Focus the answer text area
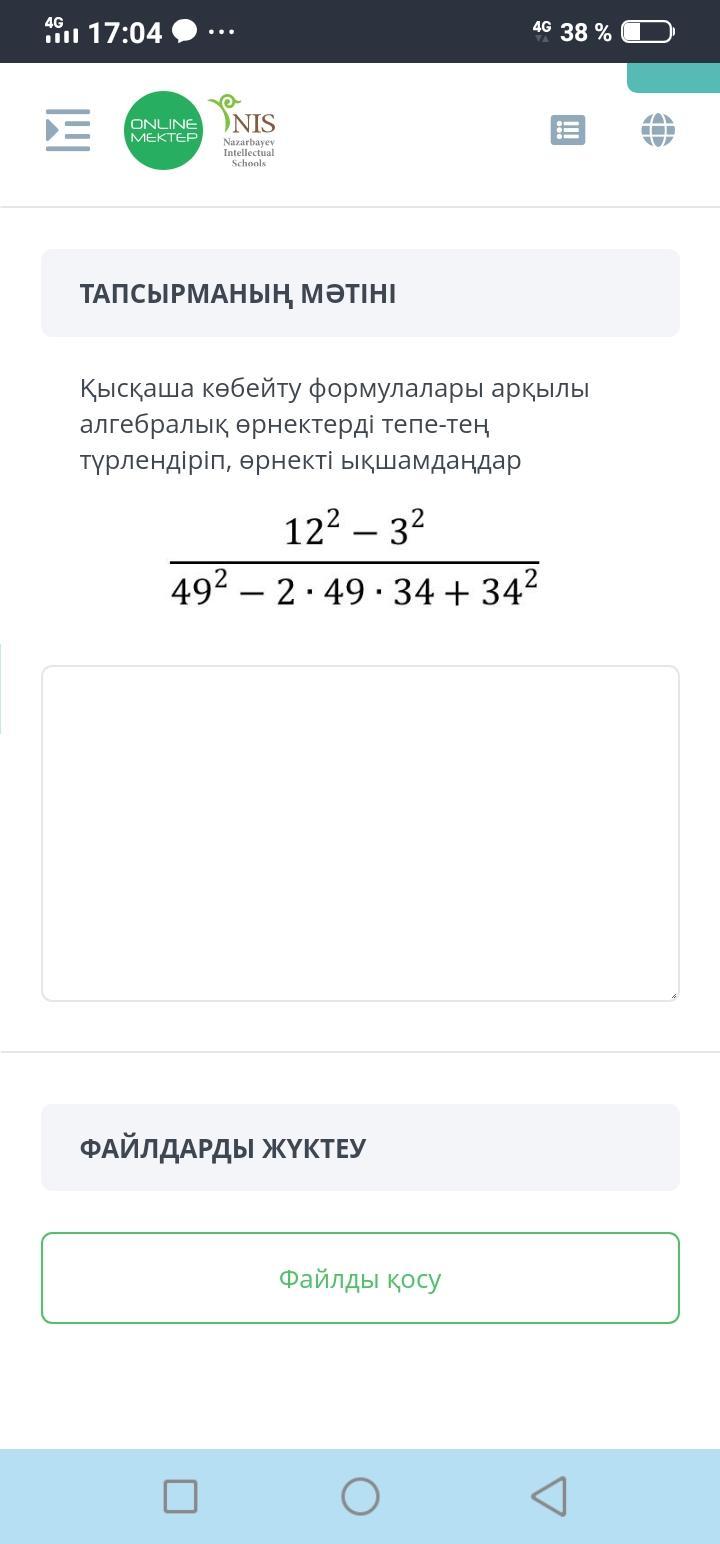The width and height of the screenshot is (720, 1544). (360, 833)
